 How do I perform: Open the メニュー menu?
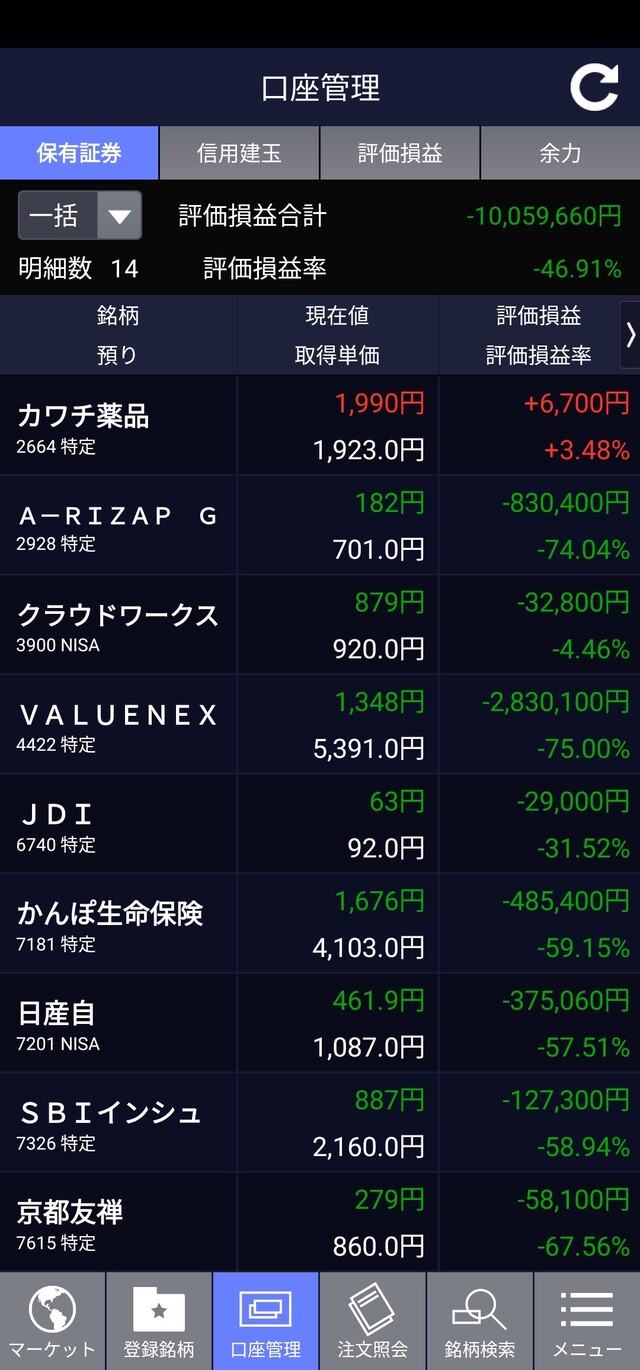click(x=587, y=1321)
